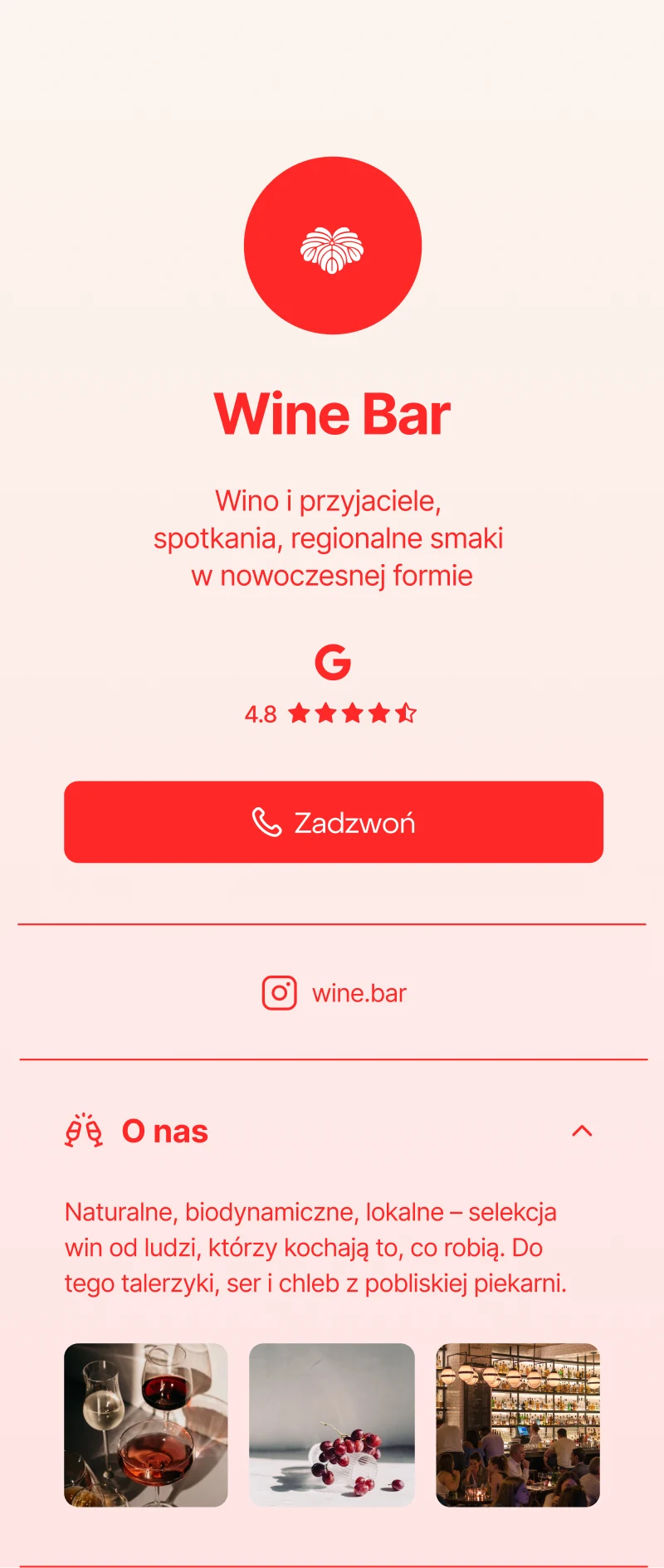The height and width of the screenshot is (1568, 664).
Task: Open the photo of wine glasses
Action: click(x=146, y=1424)
